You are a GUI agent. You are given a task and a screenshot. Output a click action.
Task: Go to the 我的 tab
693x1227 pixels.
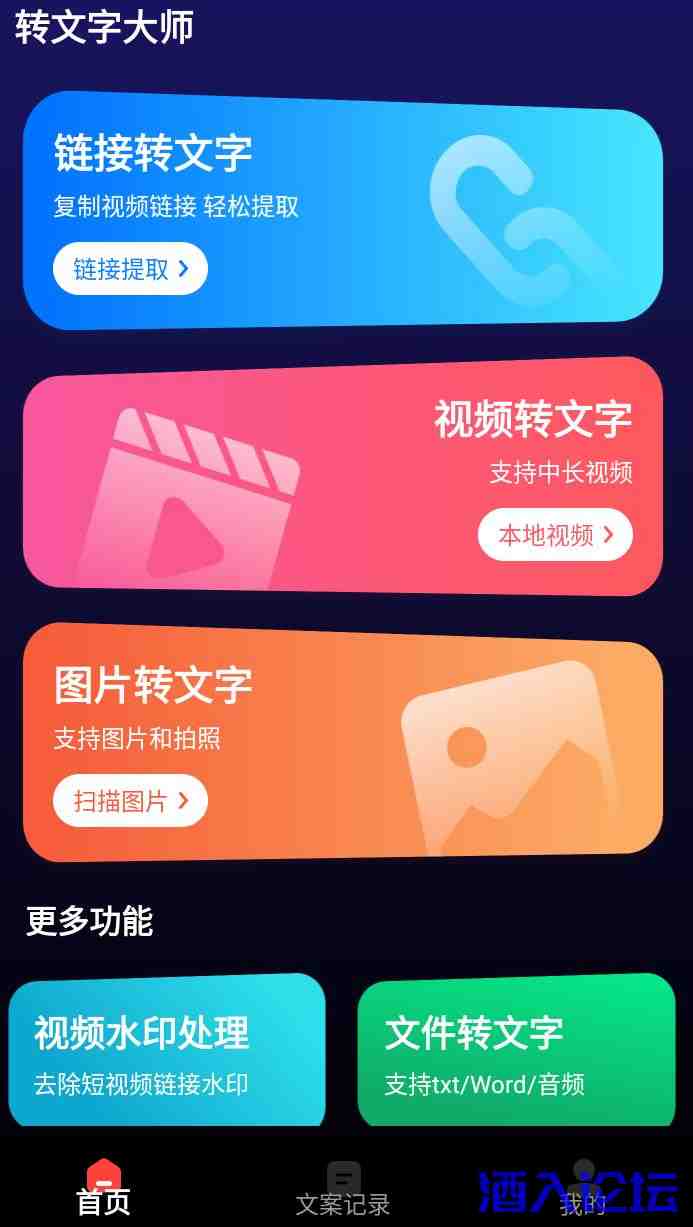click(583, 1190)
